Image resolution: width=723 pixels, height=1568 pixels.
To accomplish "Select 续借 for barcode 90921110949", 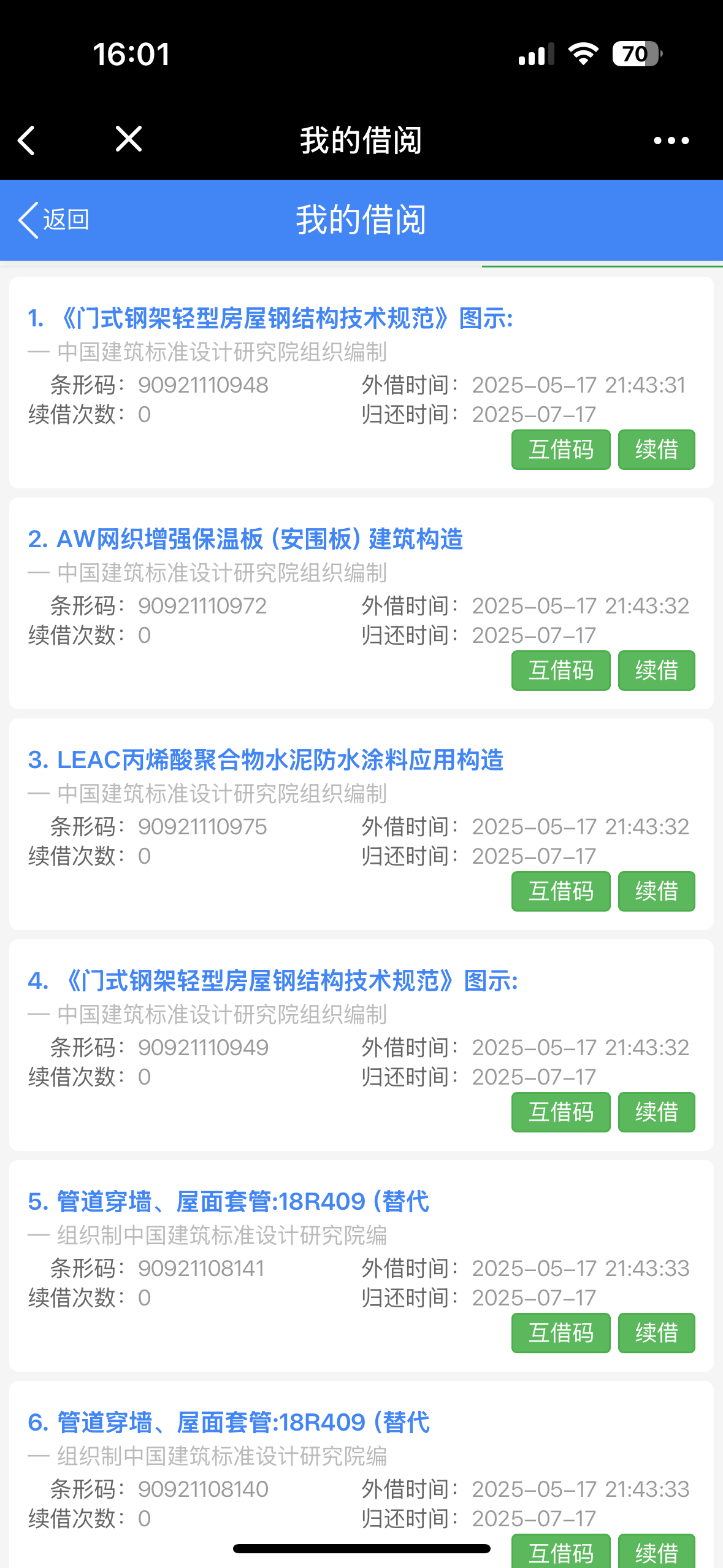I will (656, 1112).
